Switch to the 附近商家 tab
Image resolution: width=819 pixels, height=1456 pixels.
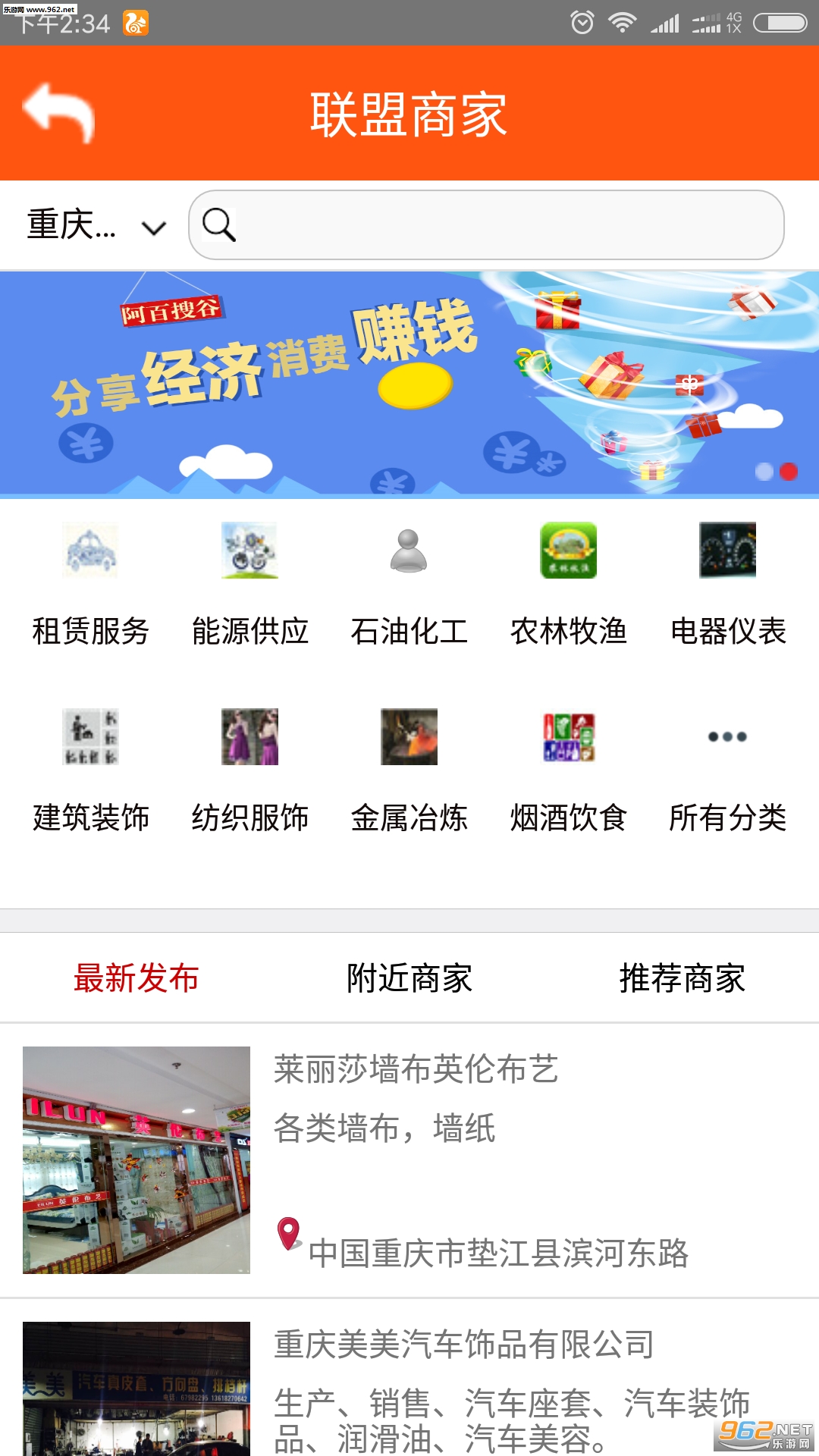[409, 978]
